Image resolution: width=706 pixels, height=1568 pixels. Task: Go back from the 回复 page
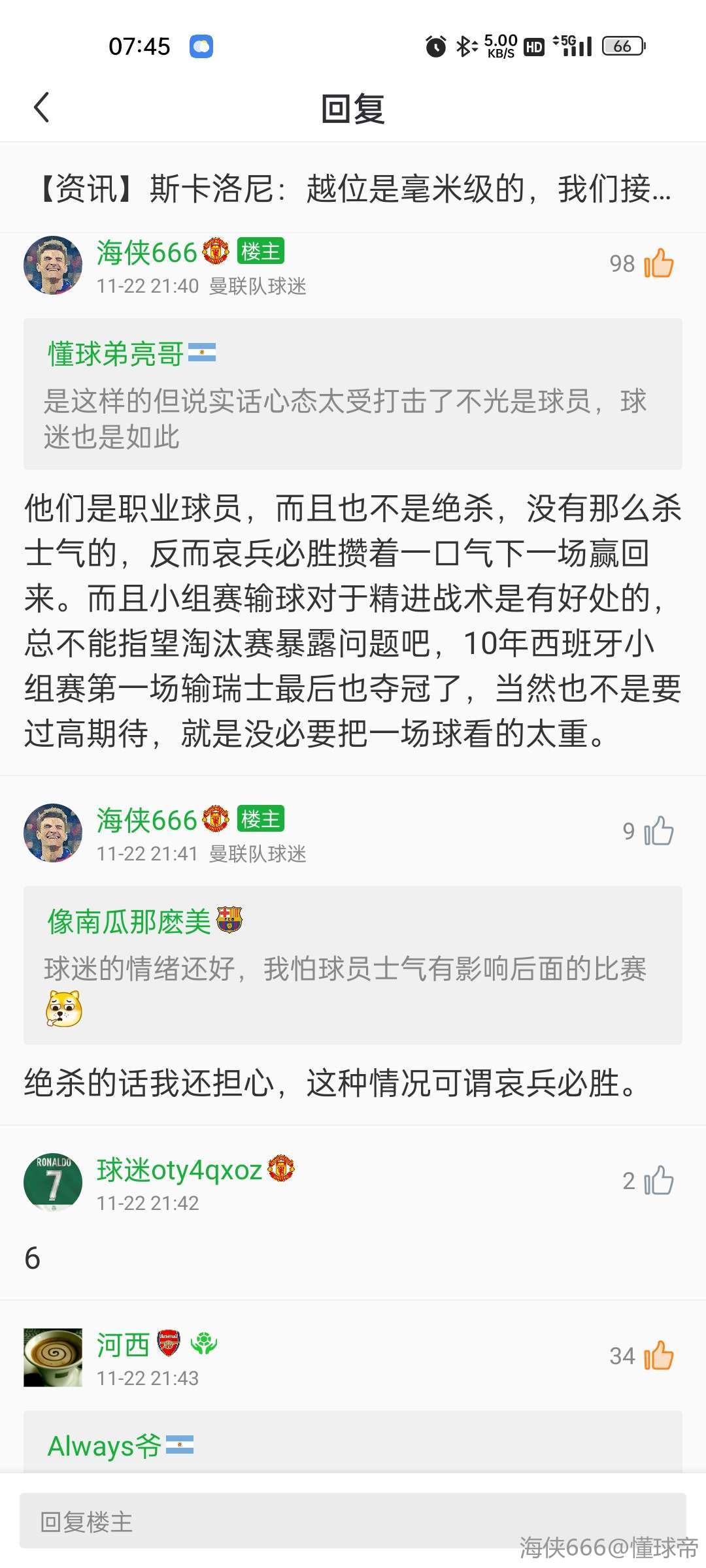tap(42, 108)
